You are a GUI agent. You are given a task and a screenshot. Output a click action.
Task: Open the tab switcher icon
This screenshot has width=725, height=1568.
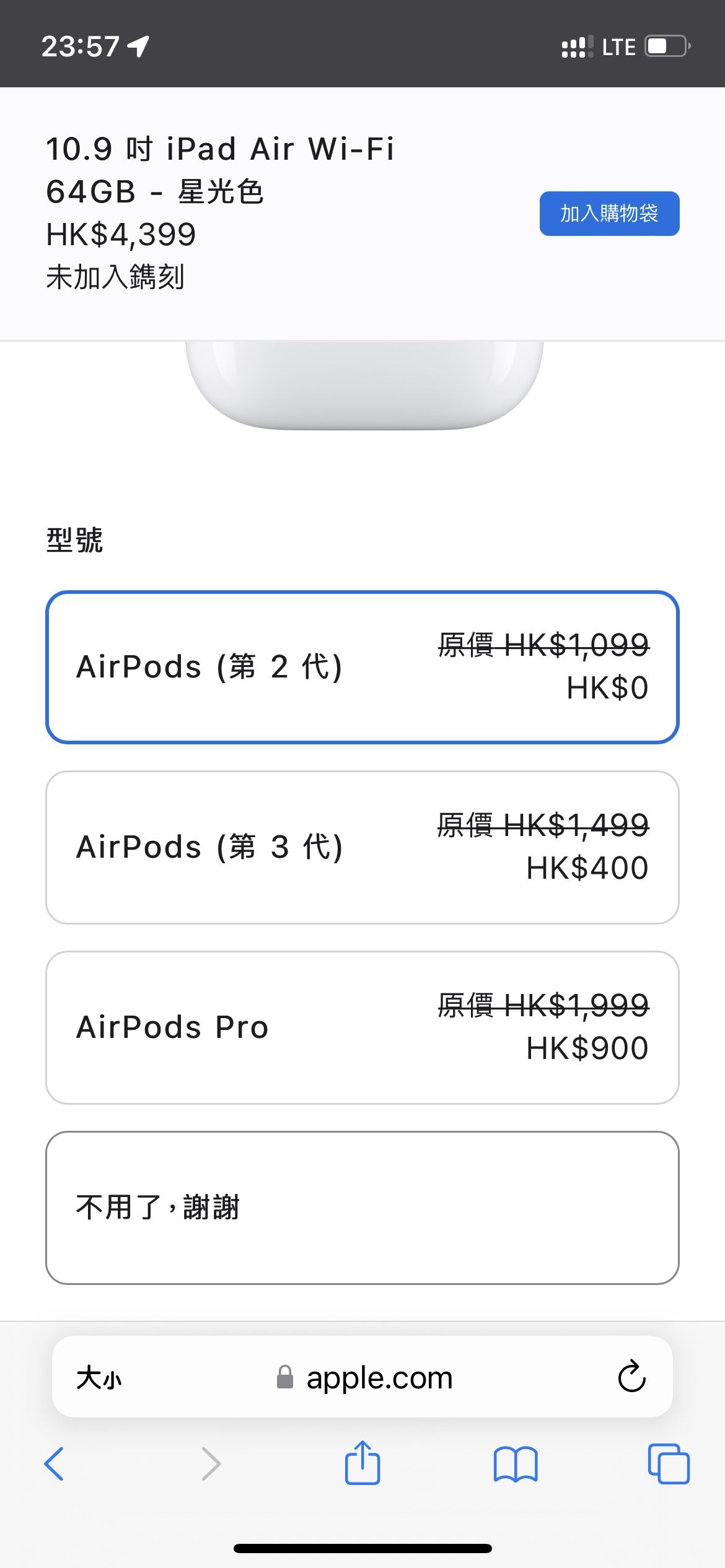[x=669, y=1463]
